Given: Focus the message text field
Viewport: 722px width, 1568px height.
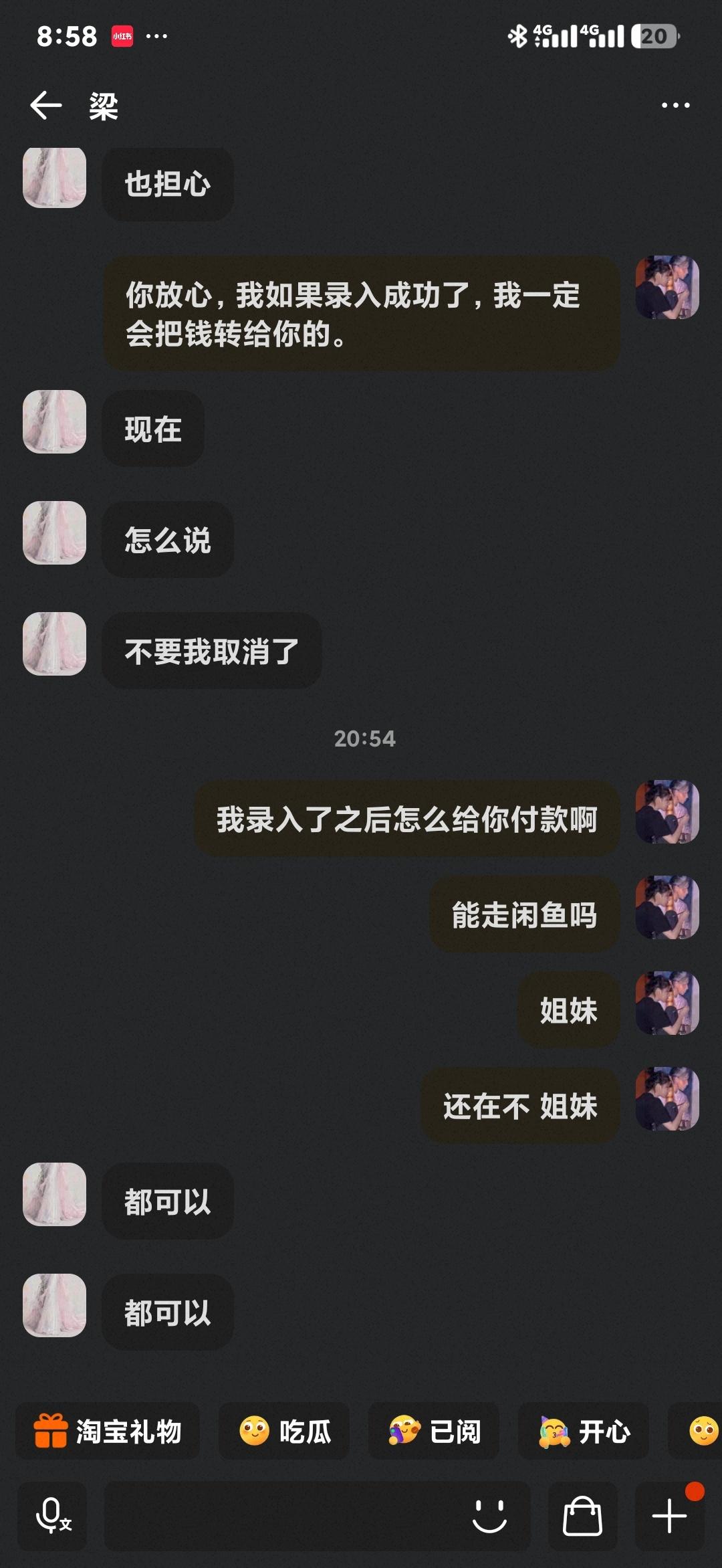Looking at the screenshot, I should coord(281,1516).
